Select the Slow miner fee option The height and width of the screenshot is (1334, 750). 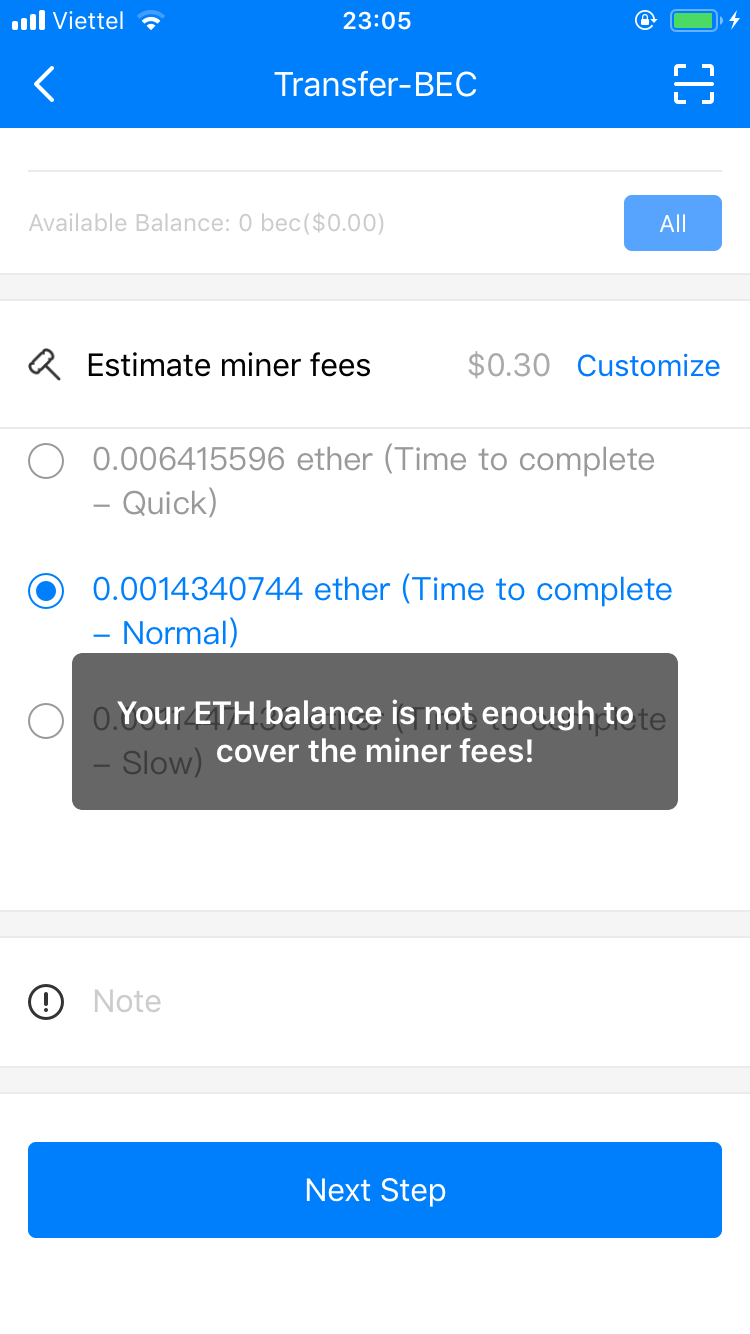[x=46, y=721]
